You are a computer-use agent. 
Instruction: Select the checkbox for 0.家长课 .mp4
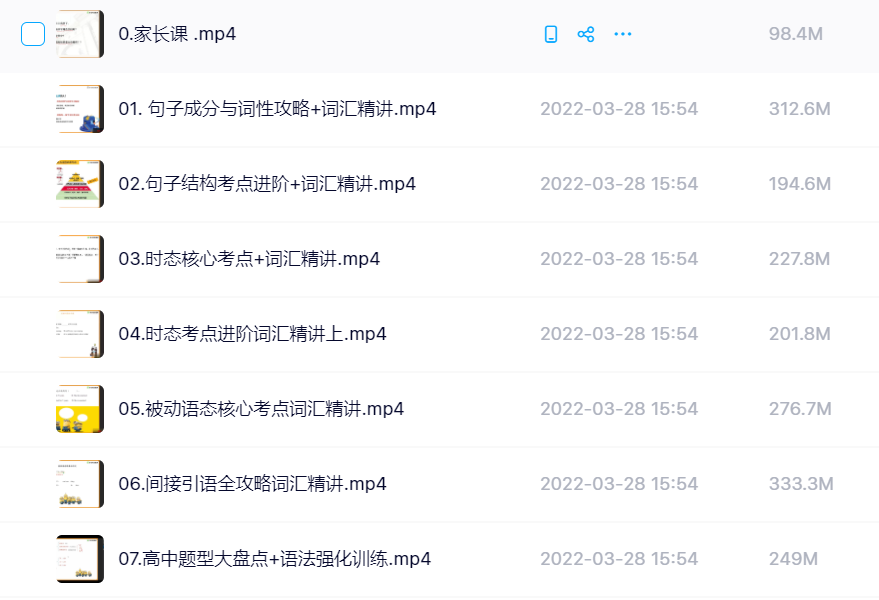[33, 35]
